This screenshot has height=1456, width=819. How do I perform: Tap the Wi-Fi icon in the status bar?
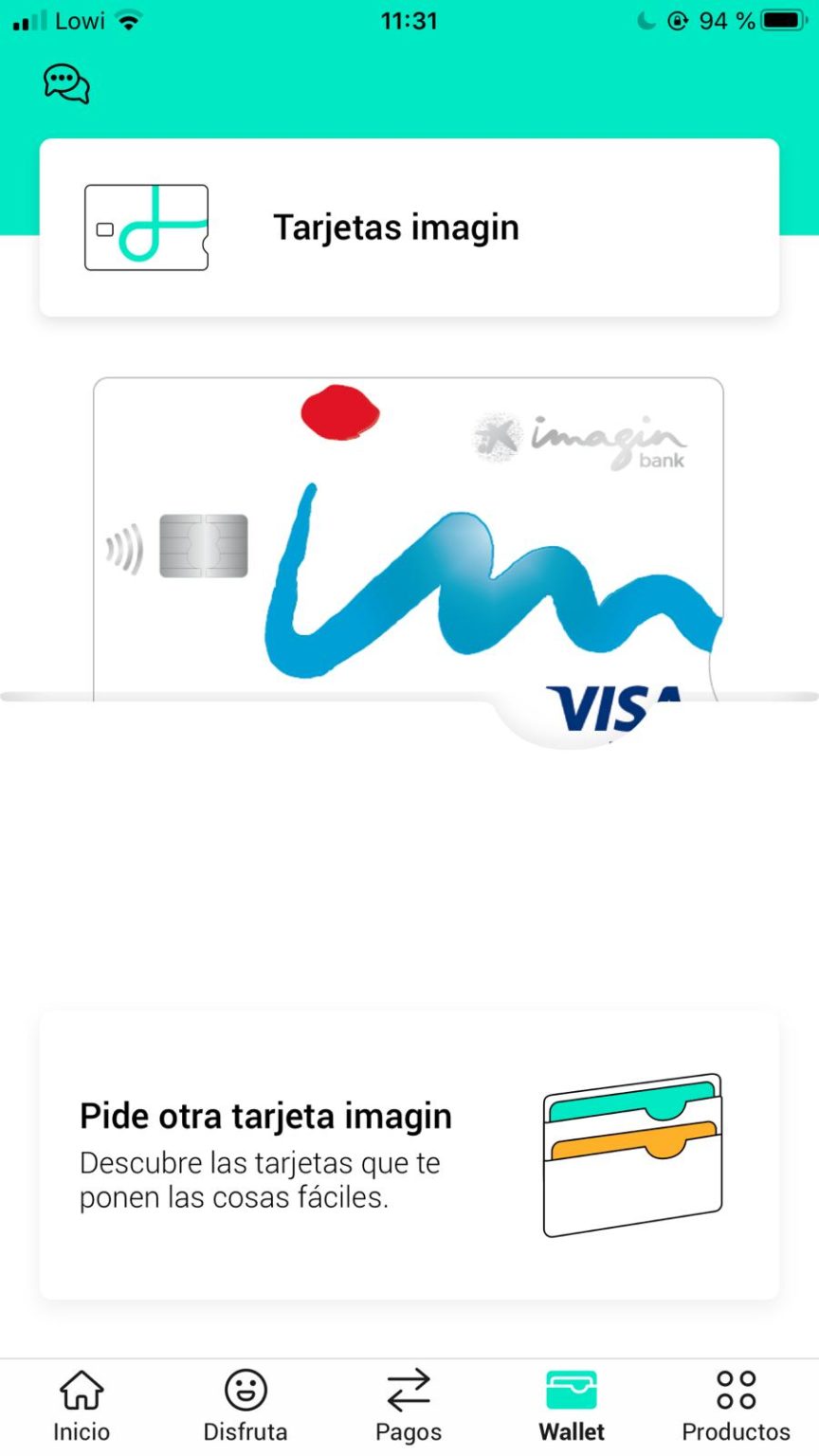tap(131, 19)
